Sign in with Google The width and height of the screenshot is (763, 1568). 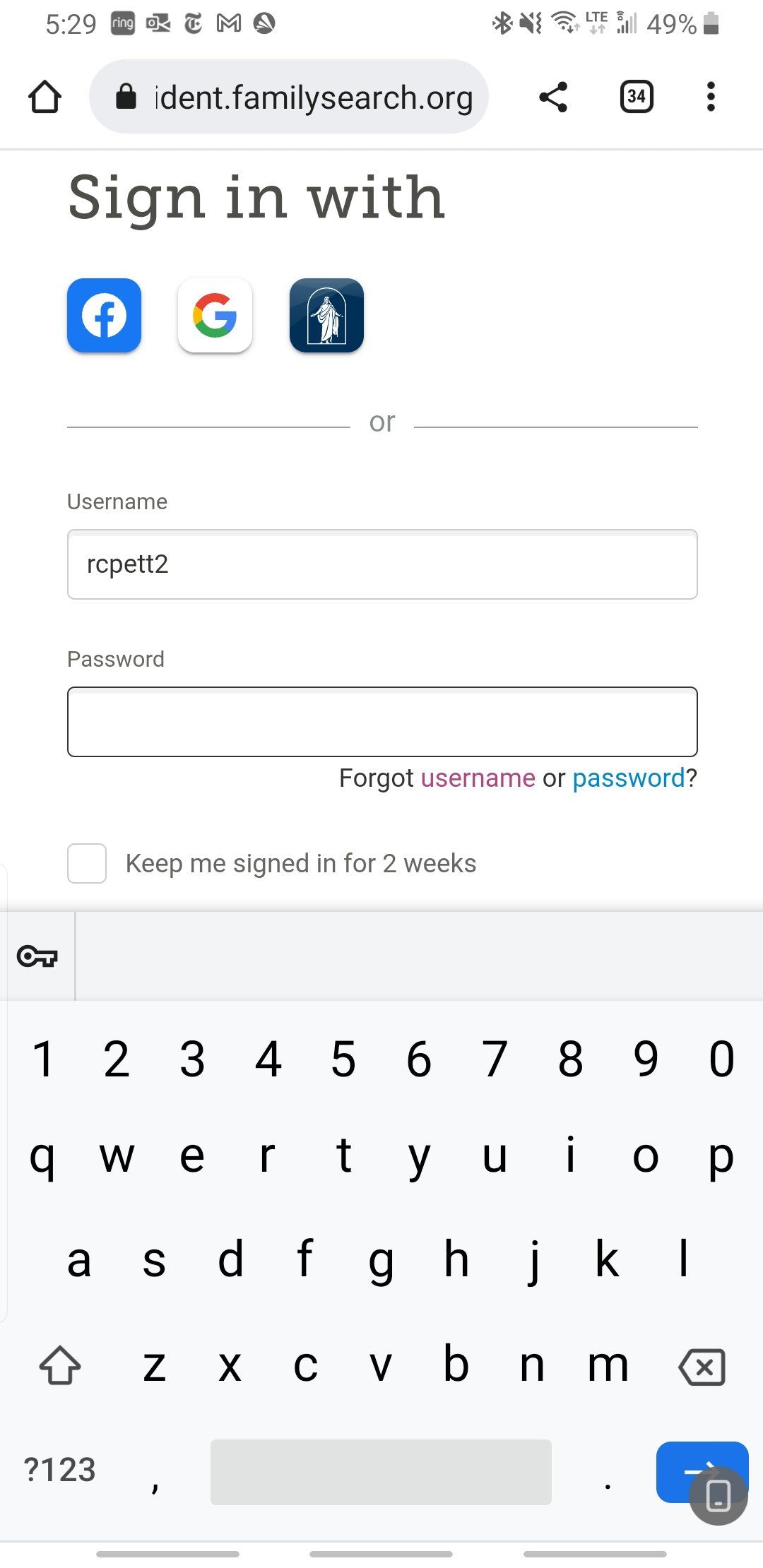click(x=215, y=316)
